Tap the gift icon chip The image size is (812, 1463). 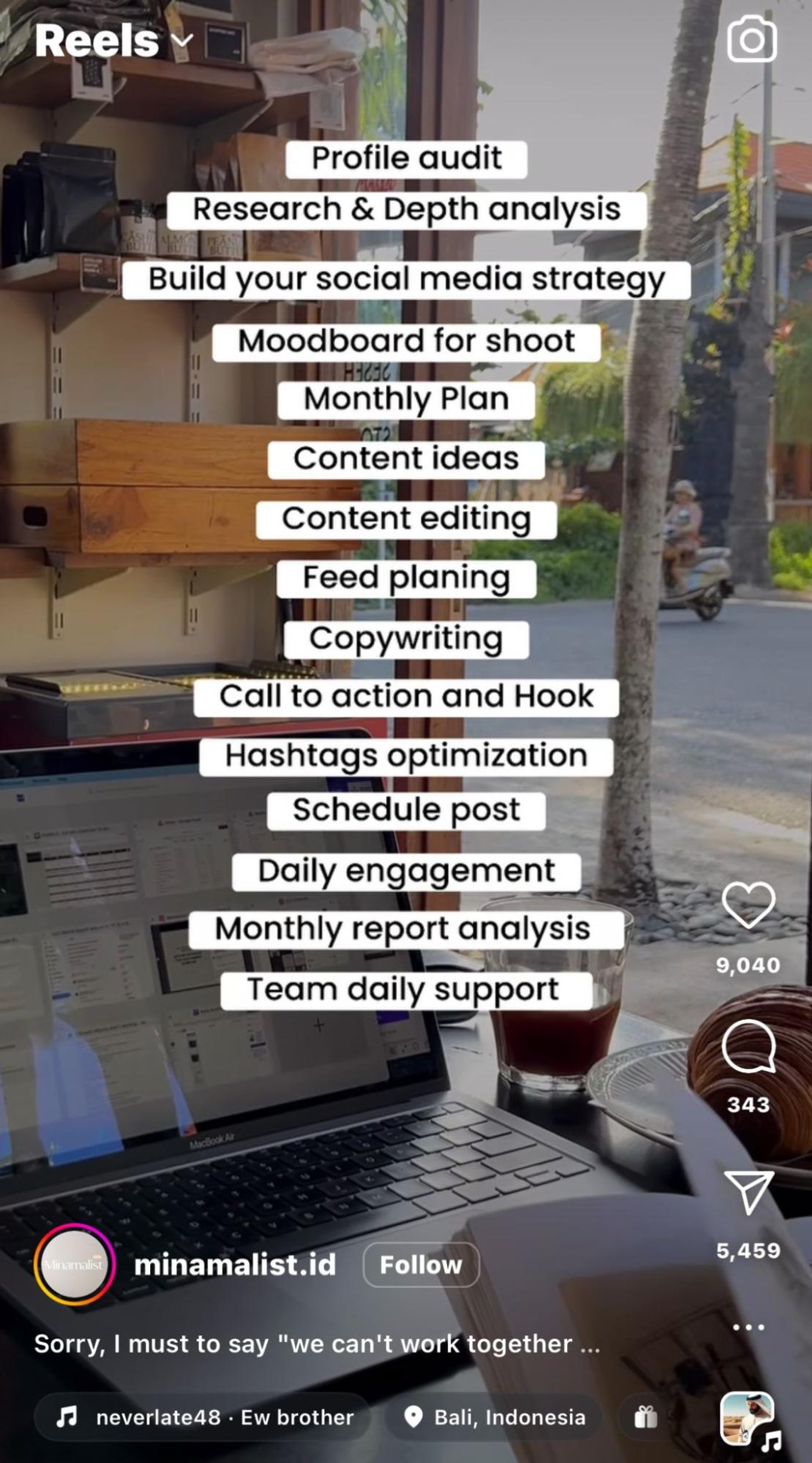tap(646, 1417)
